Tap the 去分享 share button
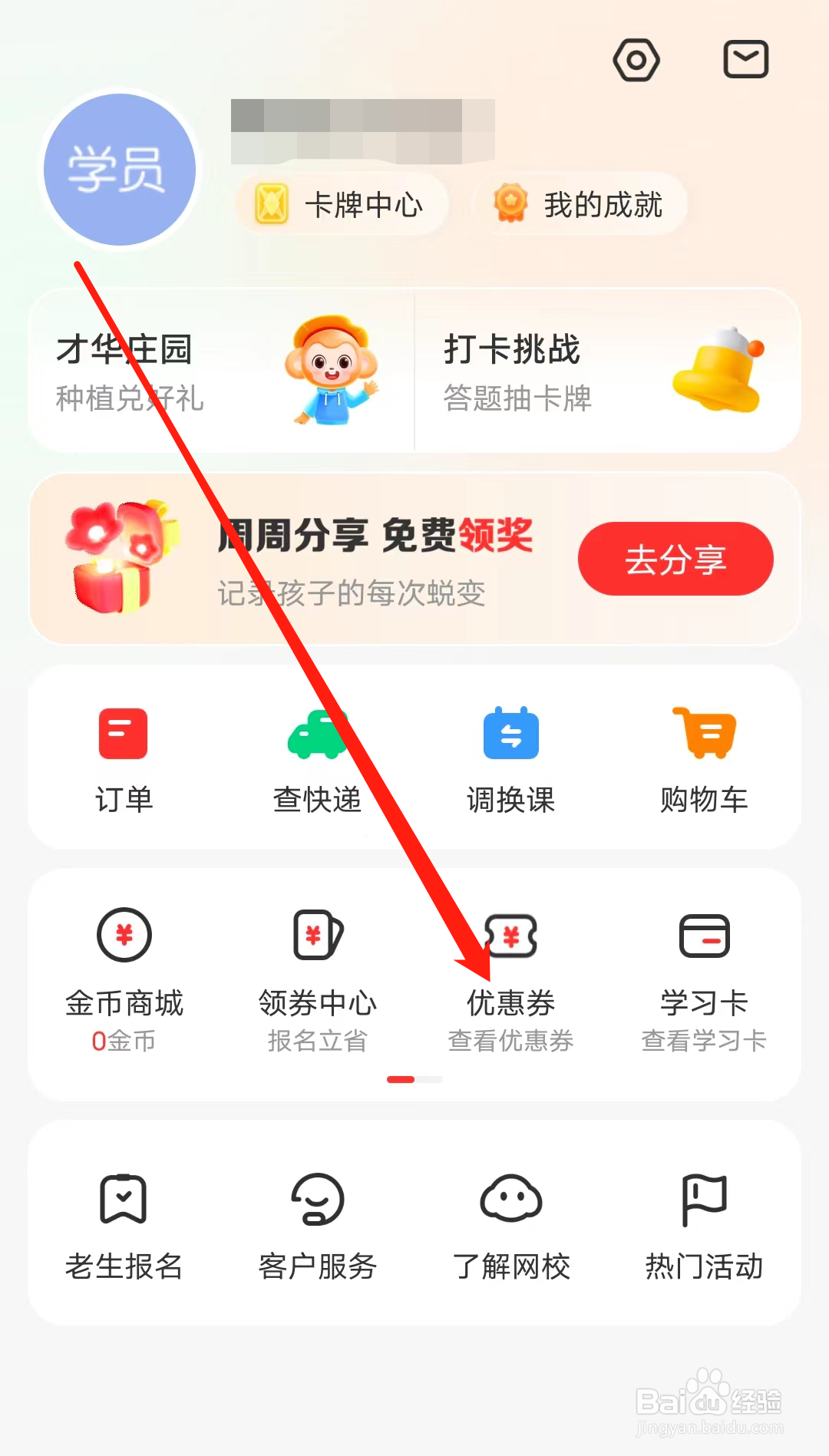The image size is (829, 1456). (x=675, y=560)
